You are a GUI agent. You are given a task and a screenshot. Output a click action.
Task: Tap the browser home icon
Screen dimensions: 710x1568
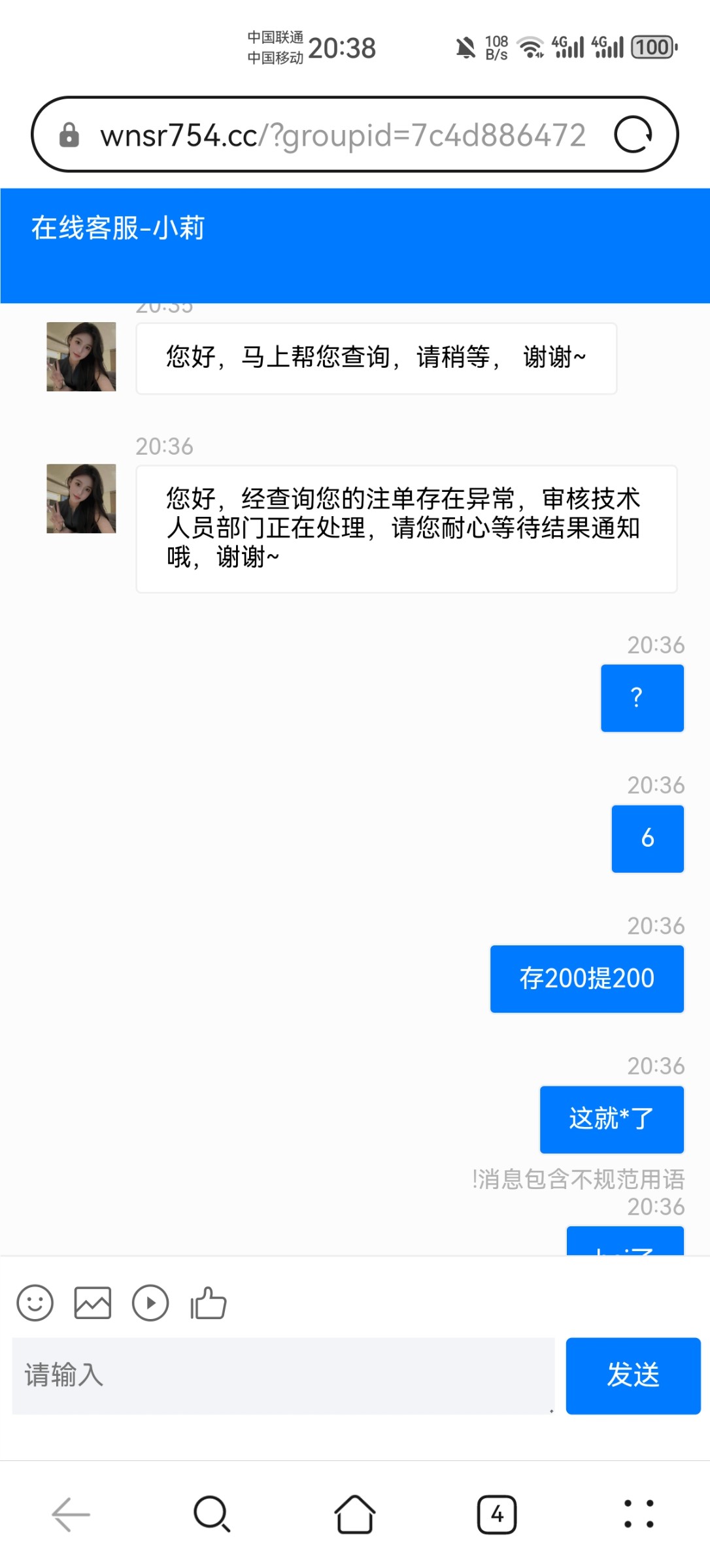pos(354,1516)
